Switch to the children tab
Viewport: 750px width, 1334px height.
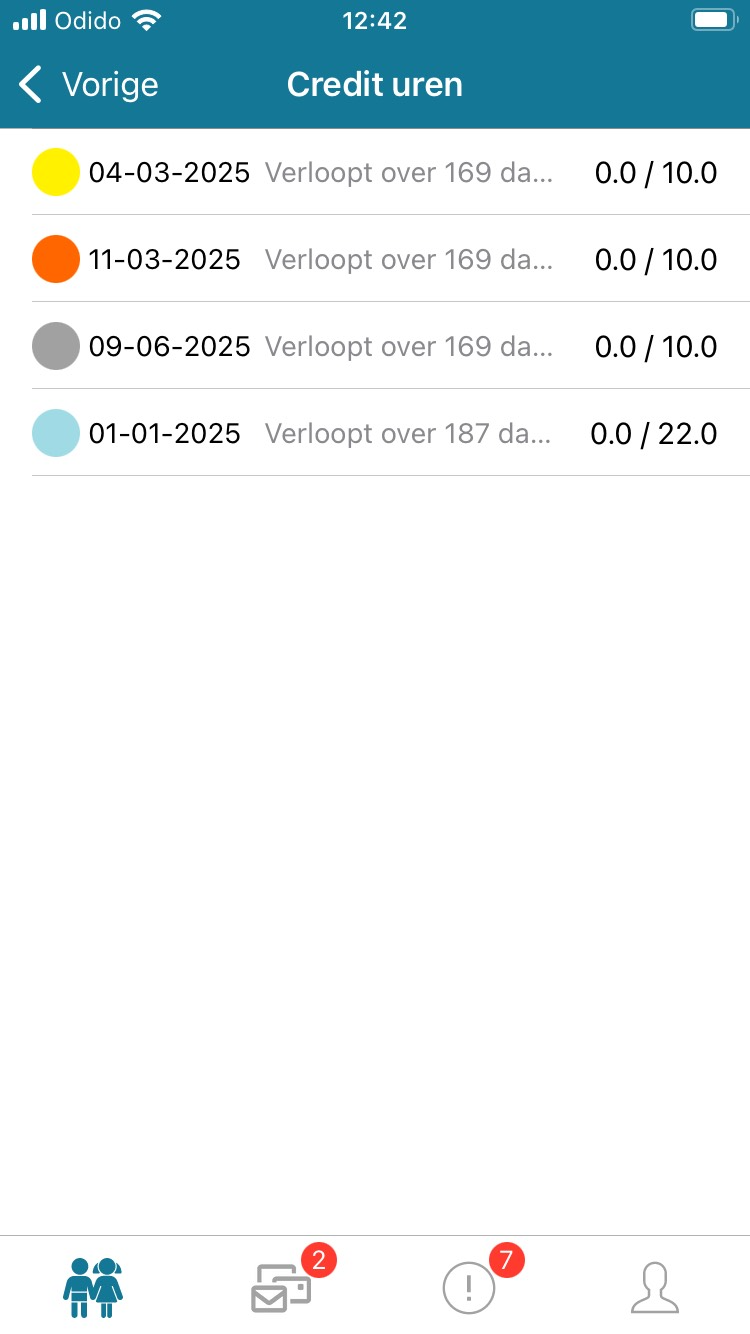coord(93,1287)
